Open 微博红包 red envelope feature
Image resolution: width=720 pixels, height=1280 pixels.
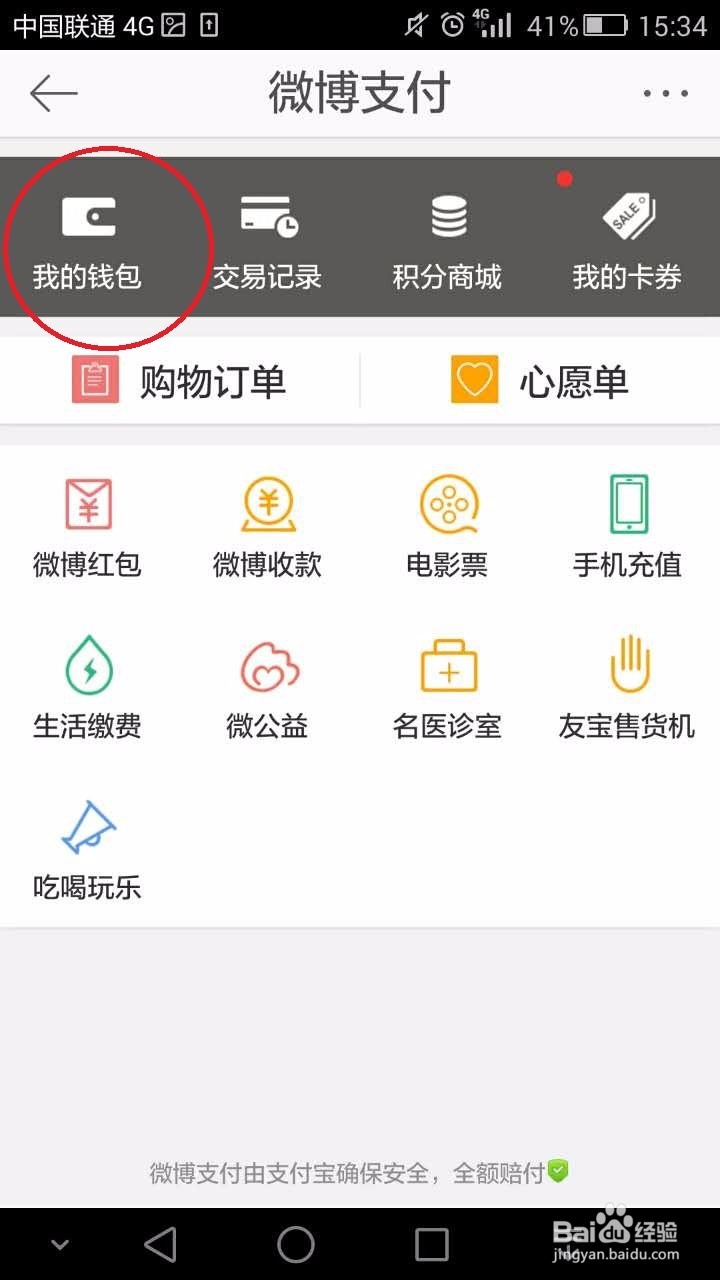[88, 525]
